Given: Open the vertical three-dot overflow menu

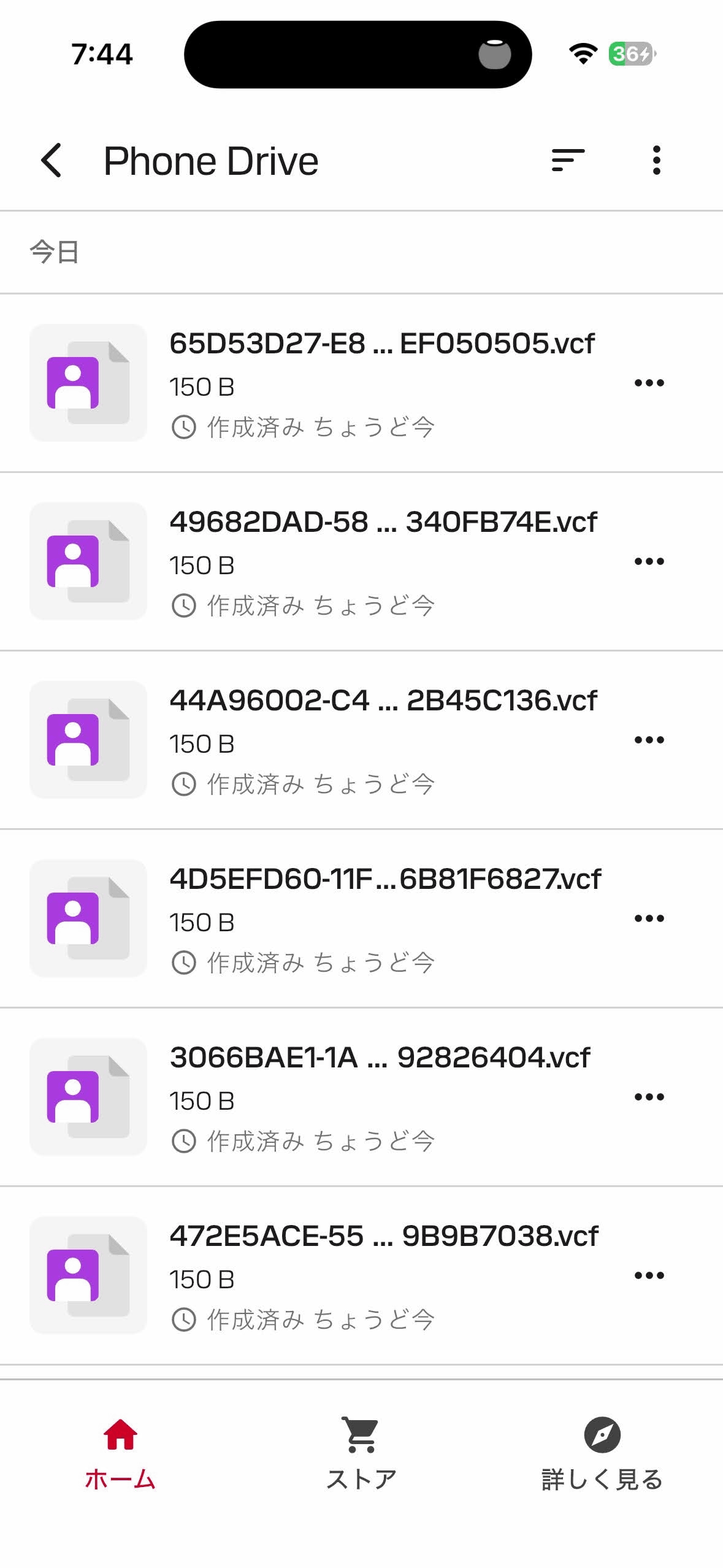Looking at the screenshot, I should point(656,161).
